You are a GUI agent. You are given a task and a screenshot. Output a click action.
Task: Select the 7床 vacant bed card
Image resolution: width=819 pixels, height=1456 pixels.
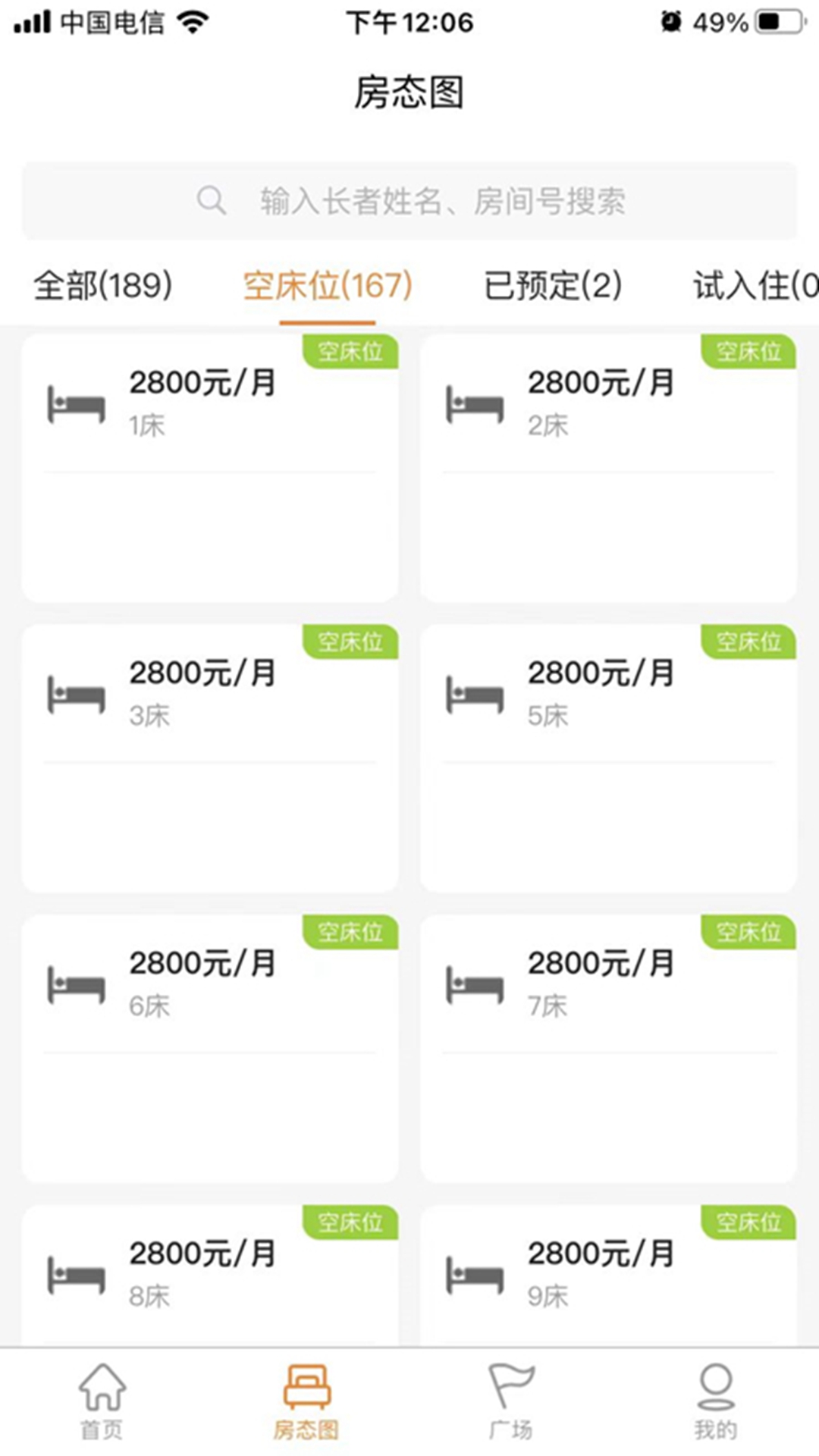click(x=608, y=1048)
